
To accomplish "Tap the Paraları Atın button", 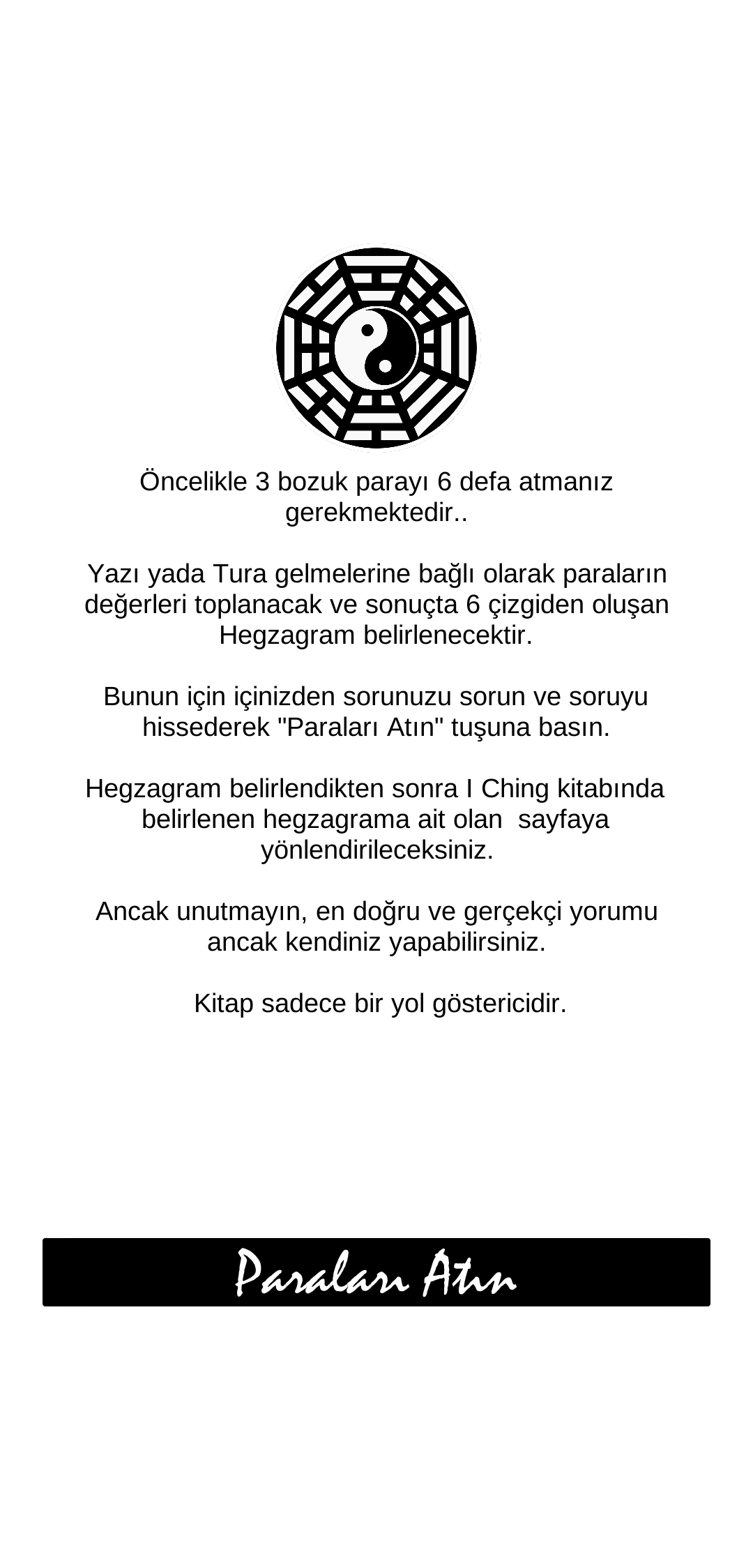I will coord(376,1272).
